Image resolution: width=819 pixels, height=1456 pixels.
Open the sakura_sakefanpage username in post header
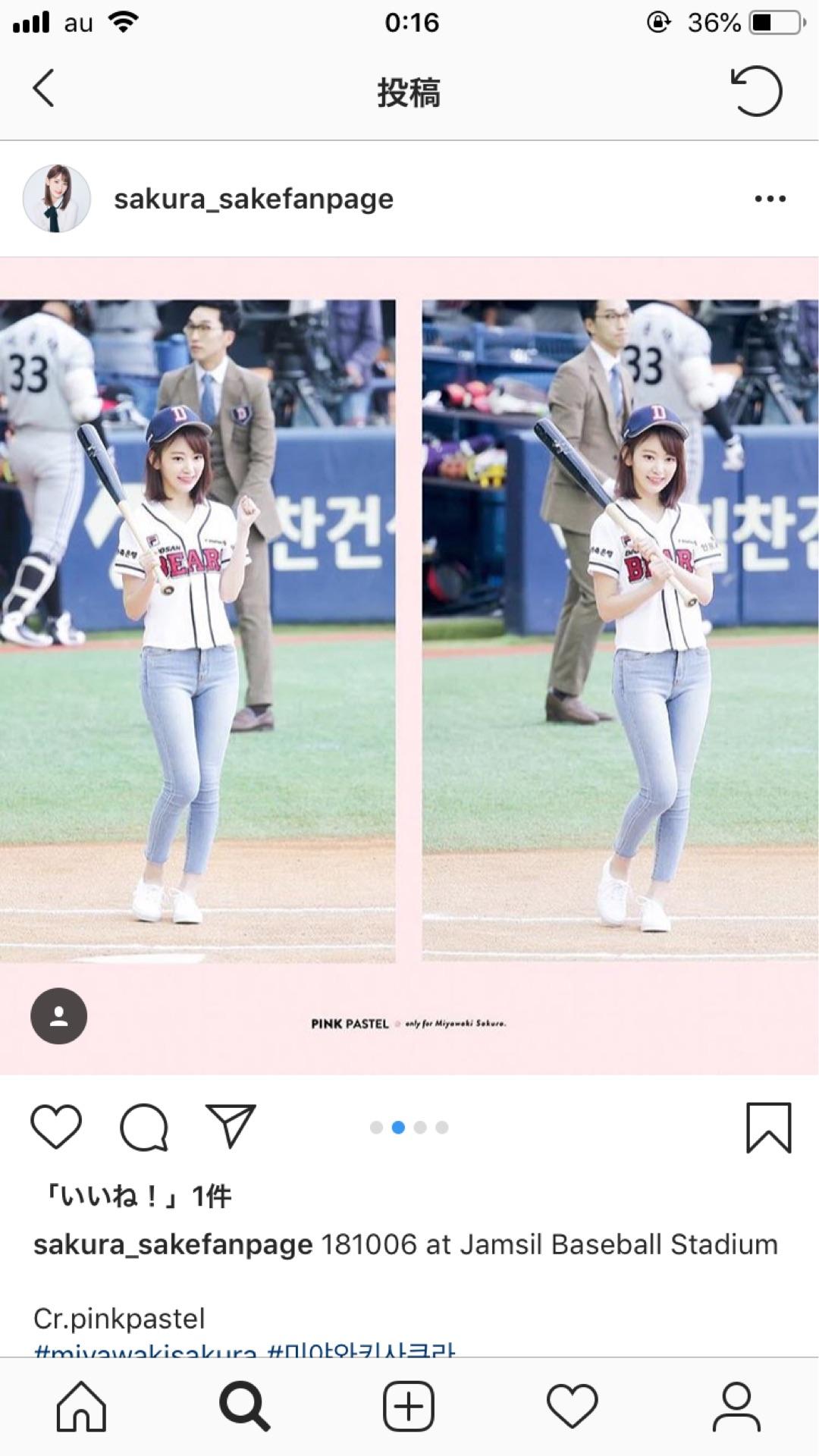coord(253,199)
